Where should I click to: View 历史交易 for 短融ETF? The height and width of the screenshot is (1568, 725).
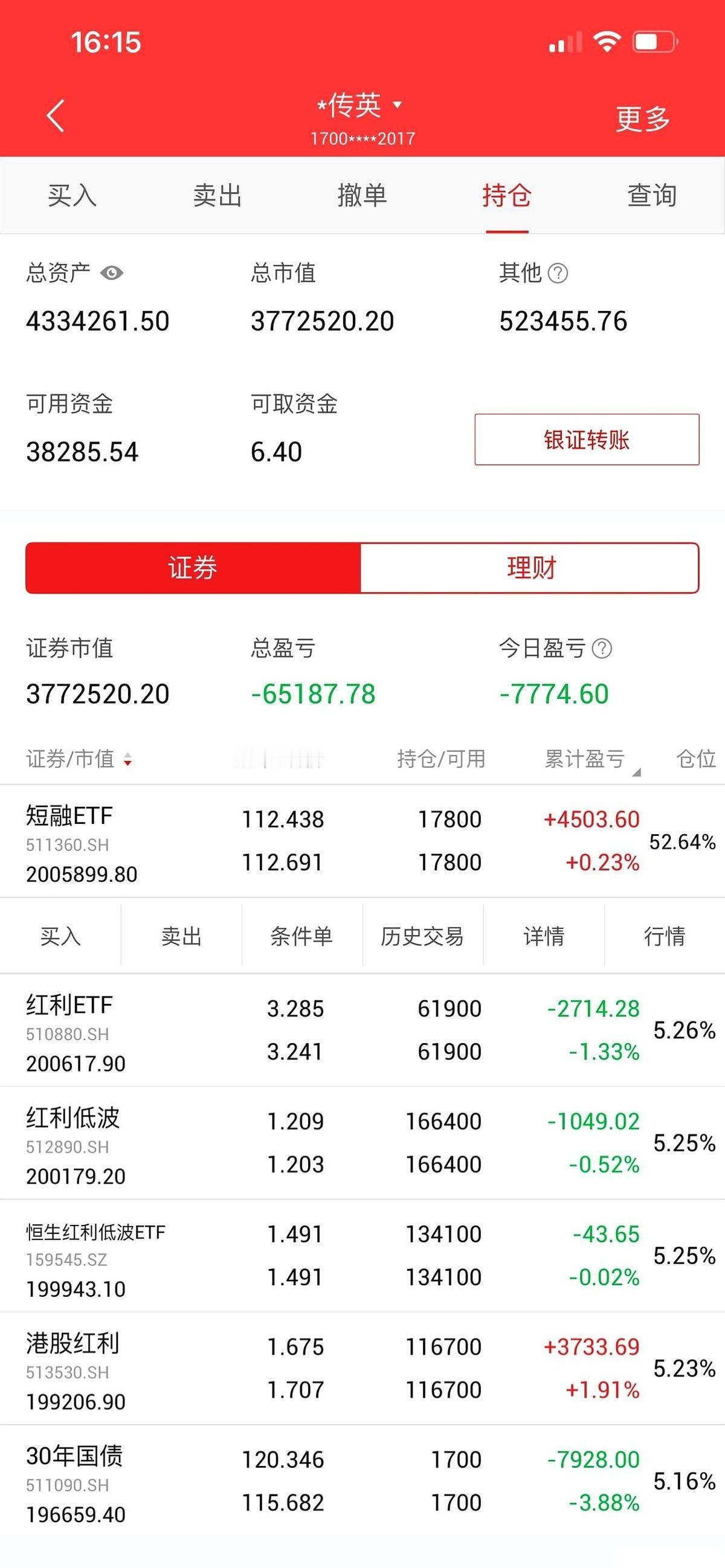422,936
